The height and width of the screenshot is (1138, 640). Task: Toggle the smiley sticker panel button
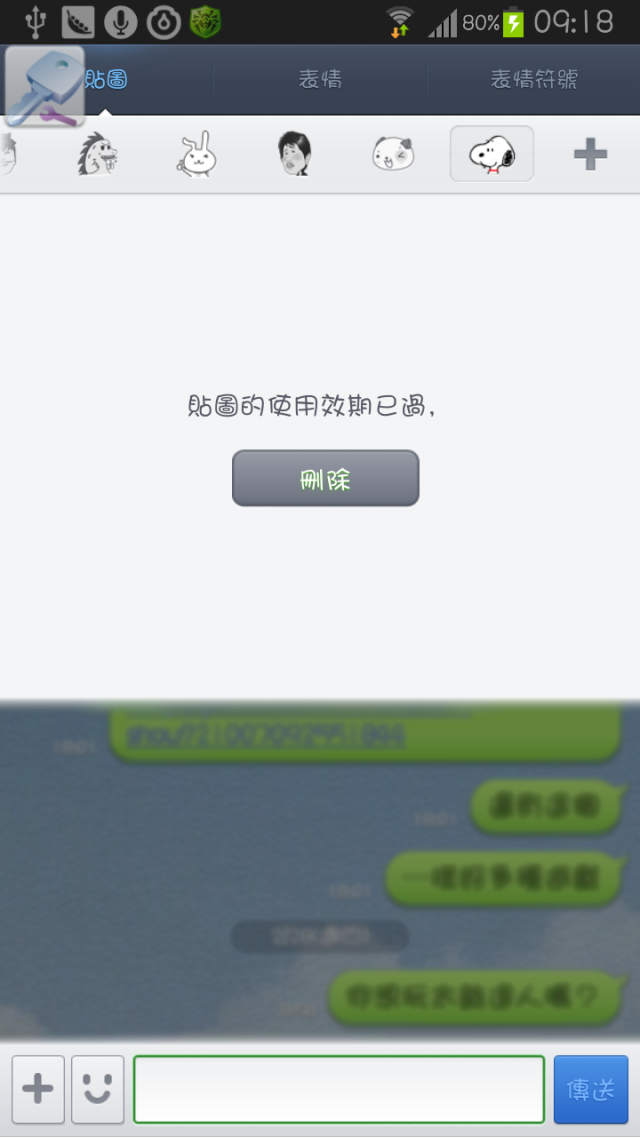click(x=97, y=1089)
